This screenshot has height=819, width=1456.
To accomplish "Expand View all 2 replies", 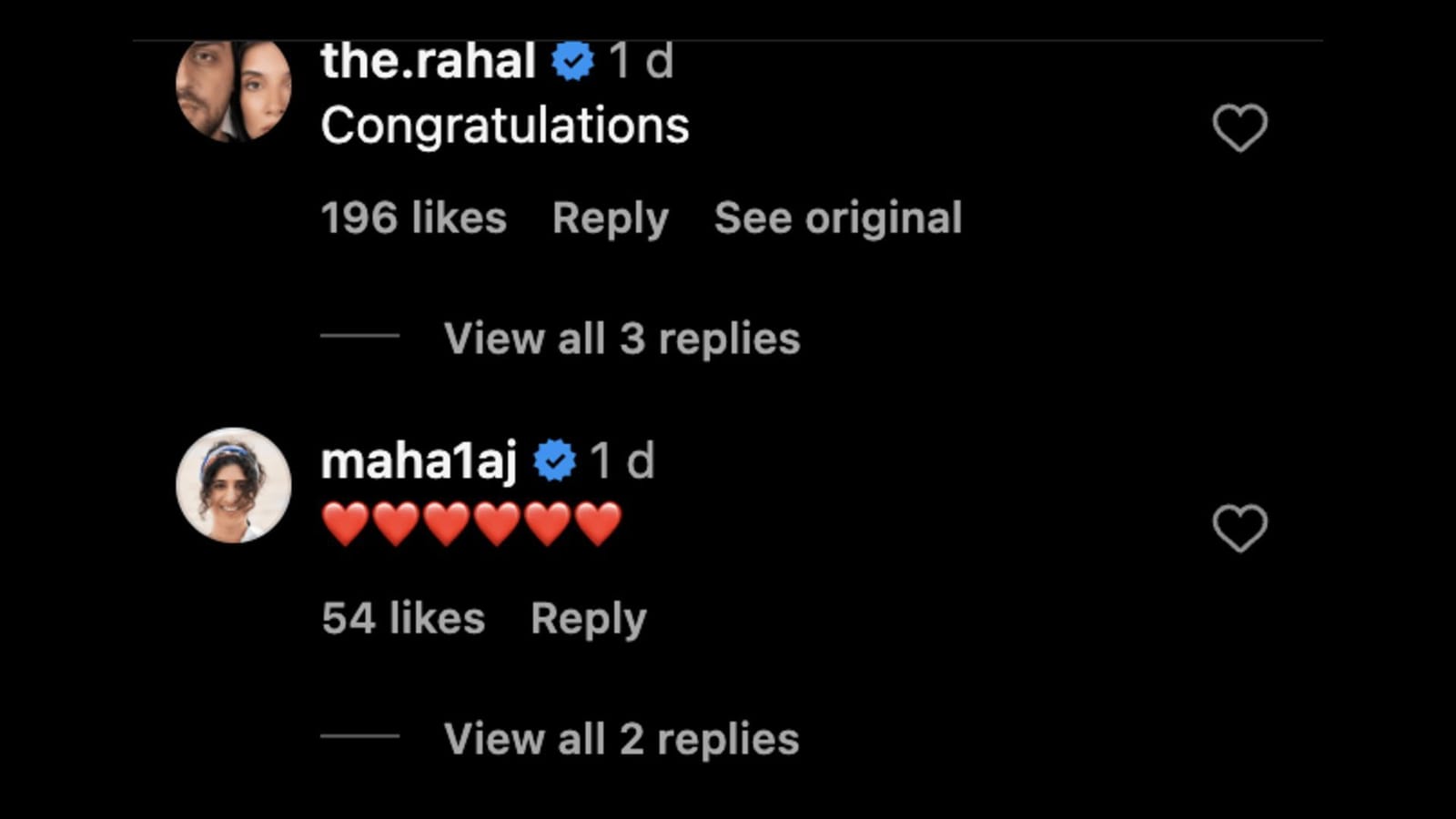I will (621, 739).
